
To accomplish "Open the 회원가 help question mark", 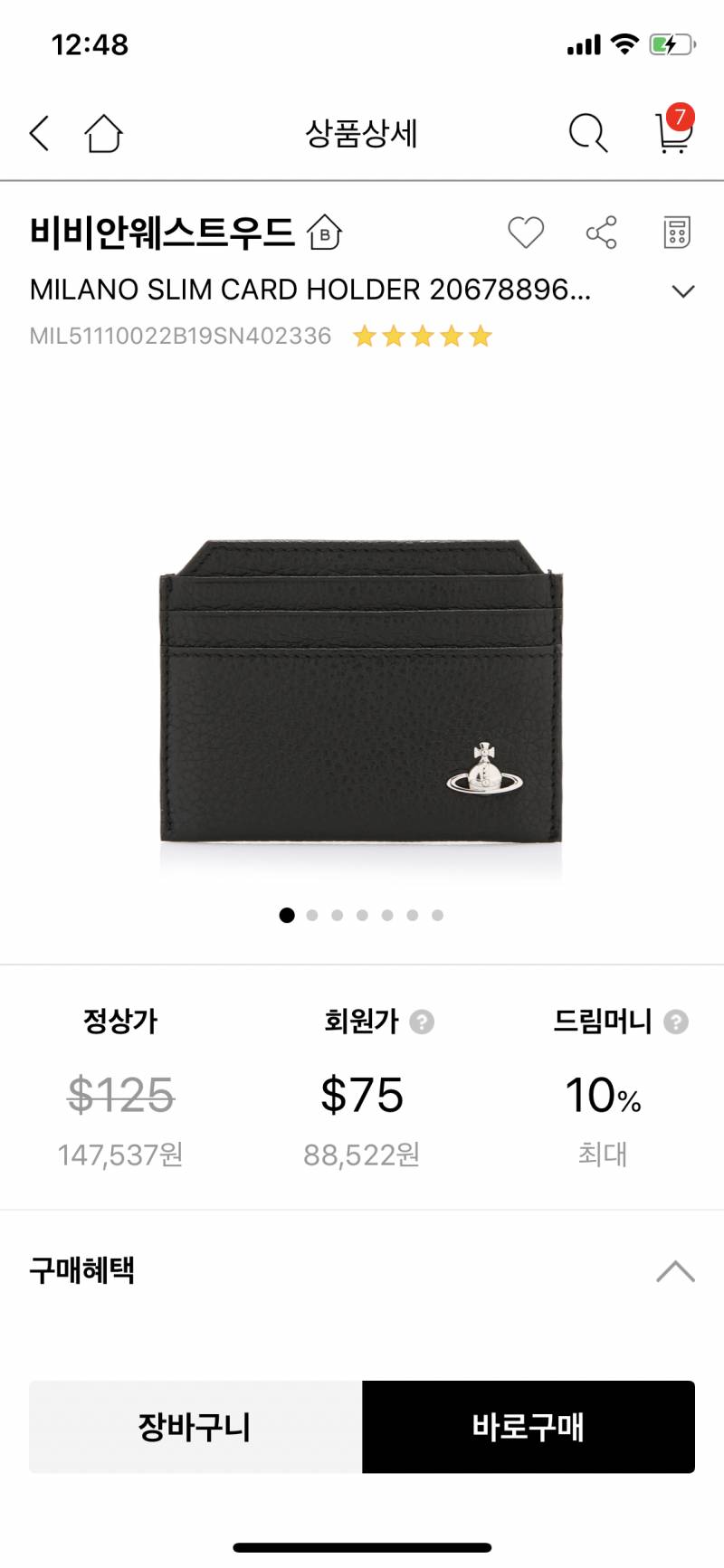I will click(x=420, y=1021).
